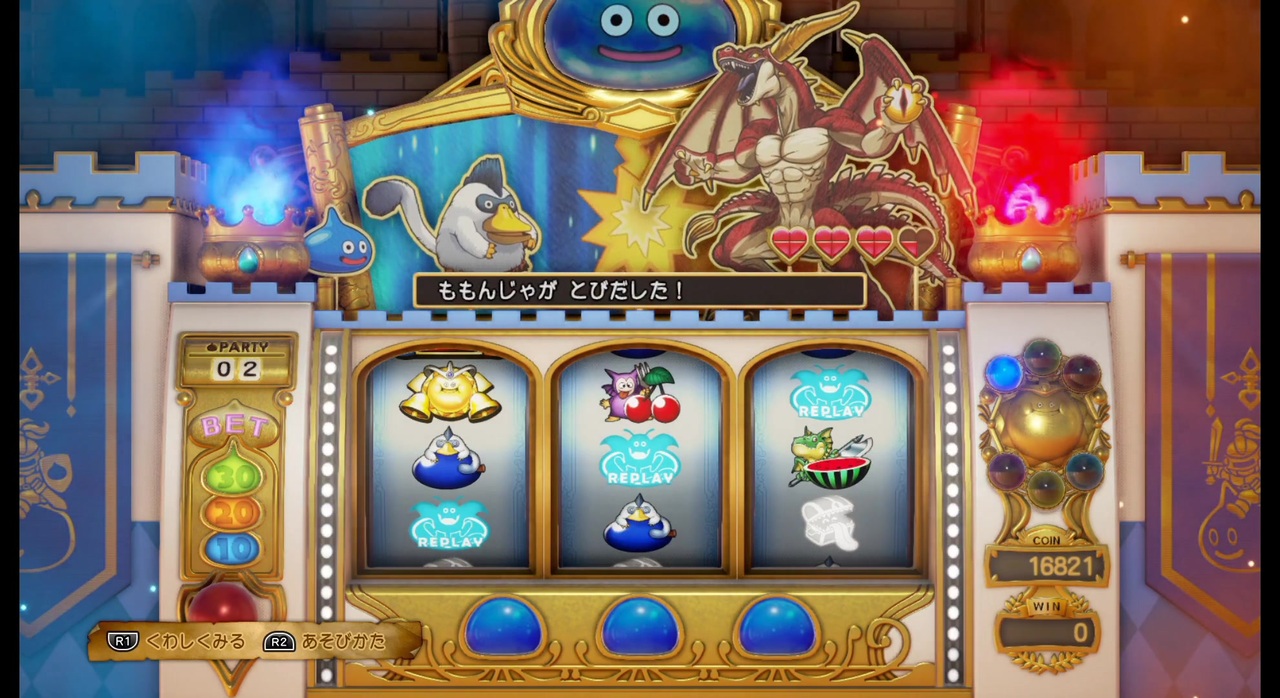1280x698 pixels.
Task: Stop the right reel with its blue button
Action: pyautogui.click(x=776, y=626)
